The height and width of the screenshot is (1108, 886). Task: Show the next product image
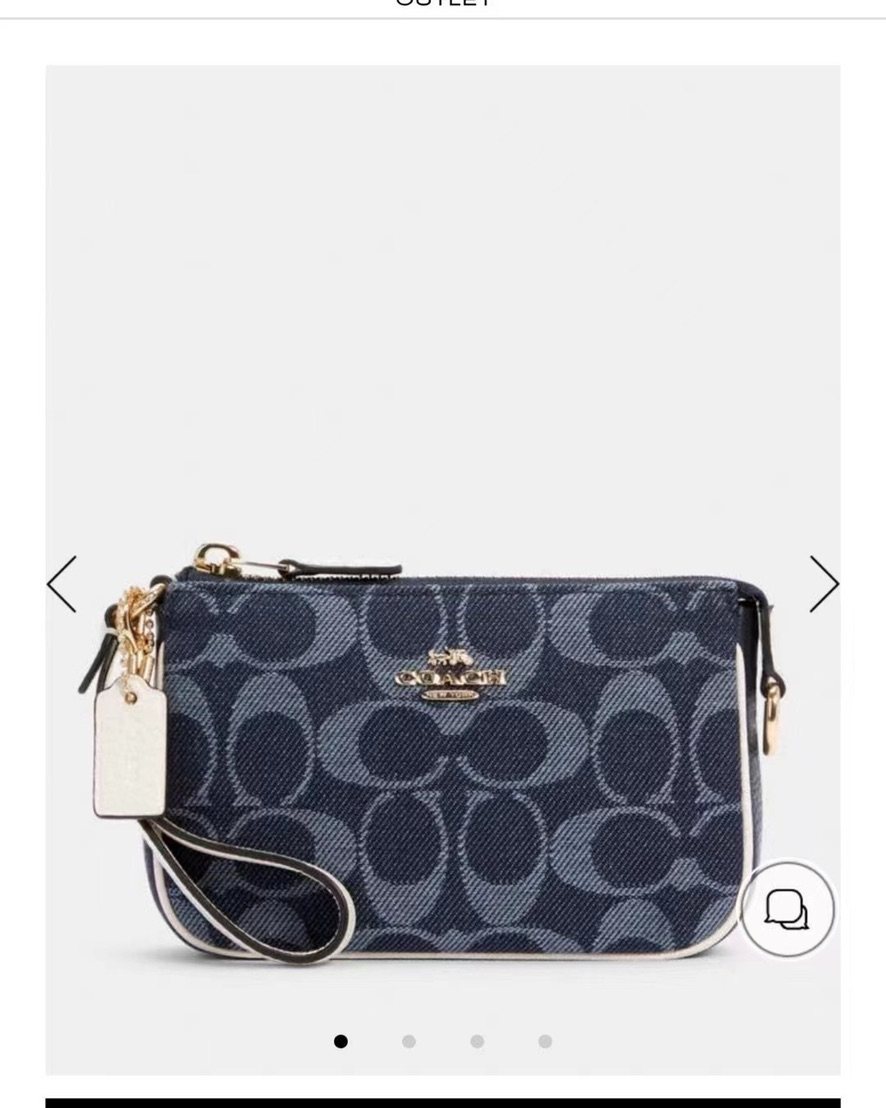click(823, 584)
